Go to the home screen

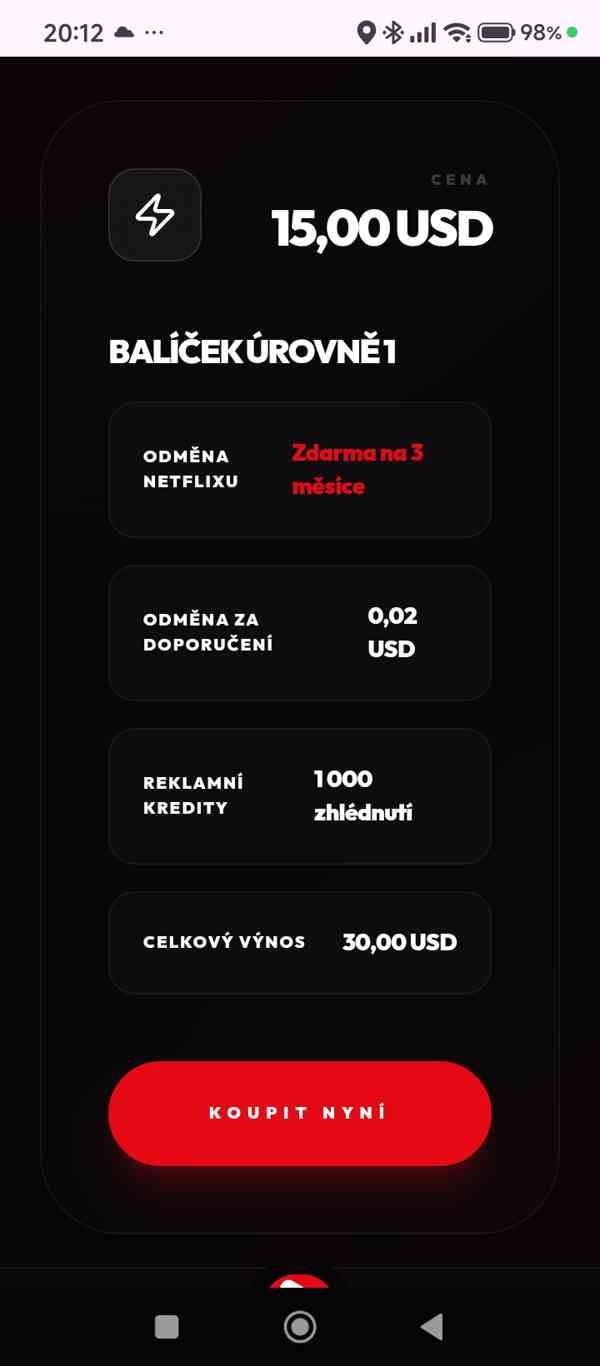299,1327
